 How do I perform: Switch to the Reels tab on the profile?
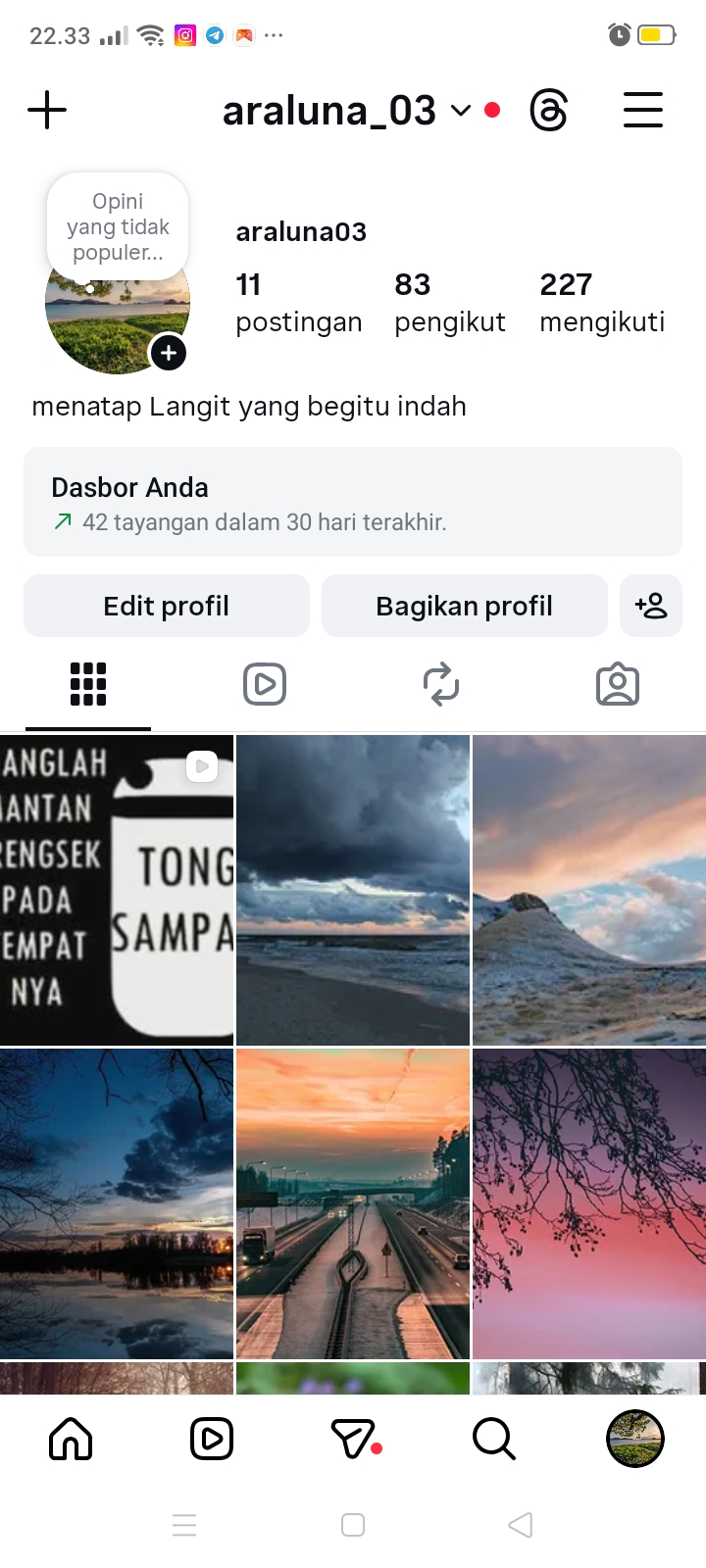(x=265, y=684)
